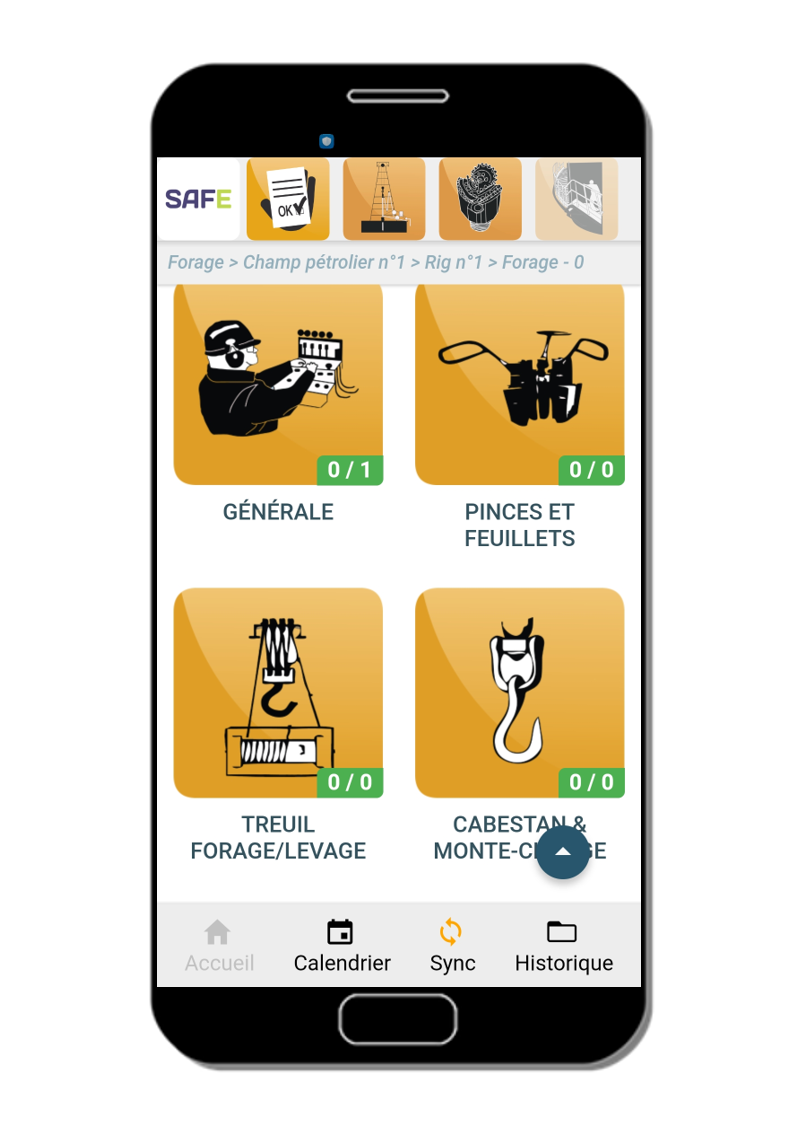This screenshot has height=1125, width=796.
Task: Open the Historique tab
Action: (563, 946)
